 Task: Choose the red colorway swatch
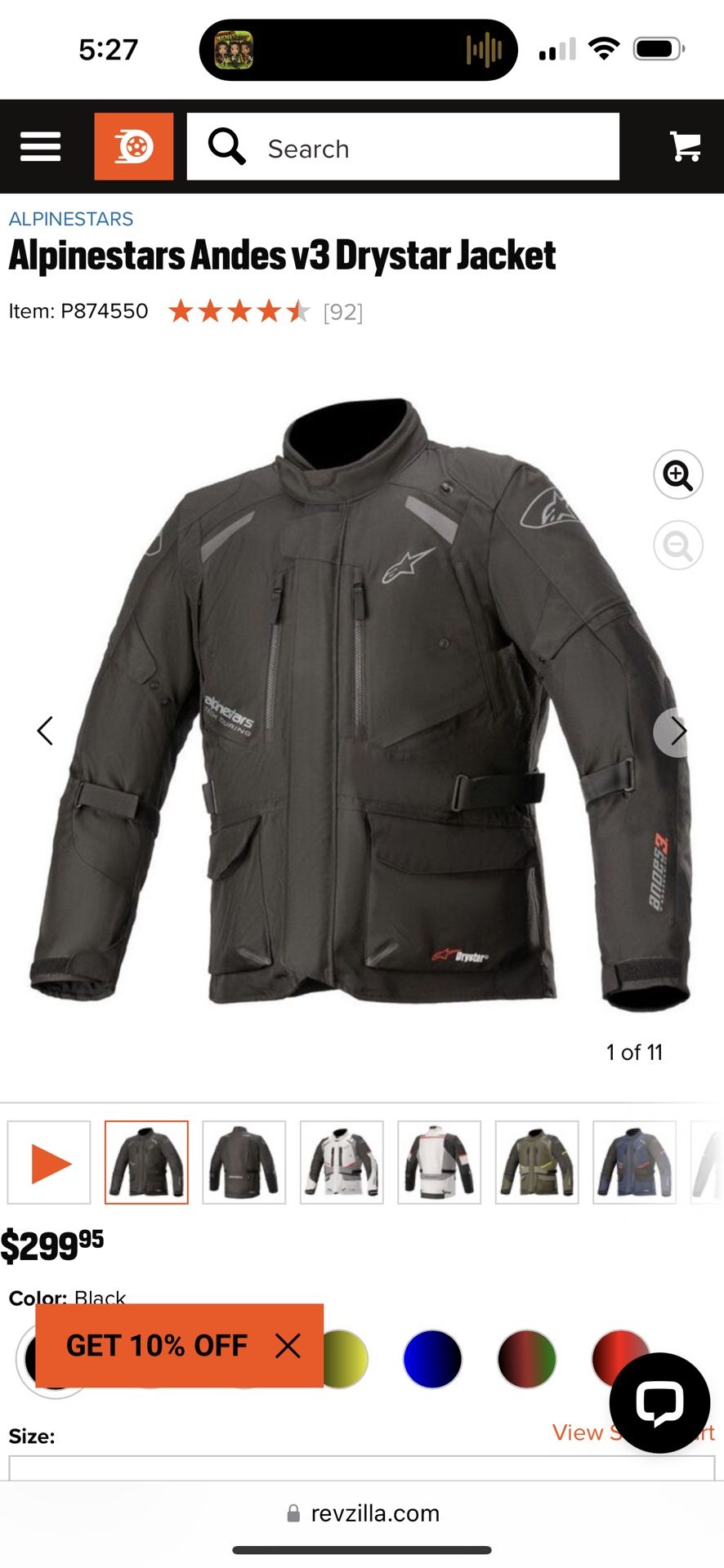621,1358
